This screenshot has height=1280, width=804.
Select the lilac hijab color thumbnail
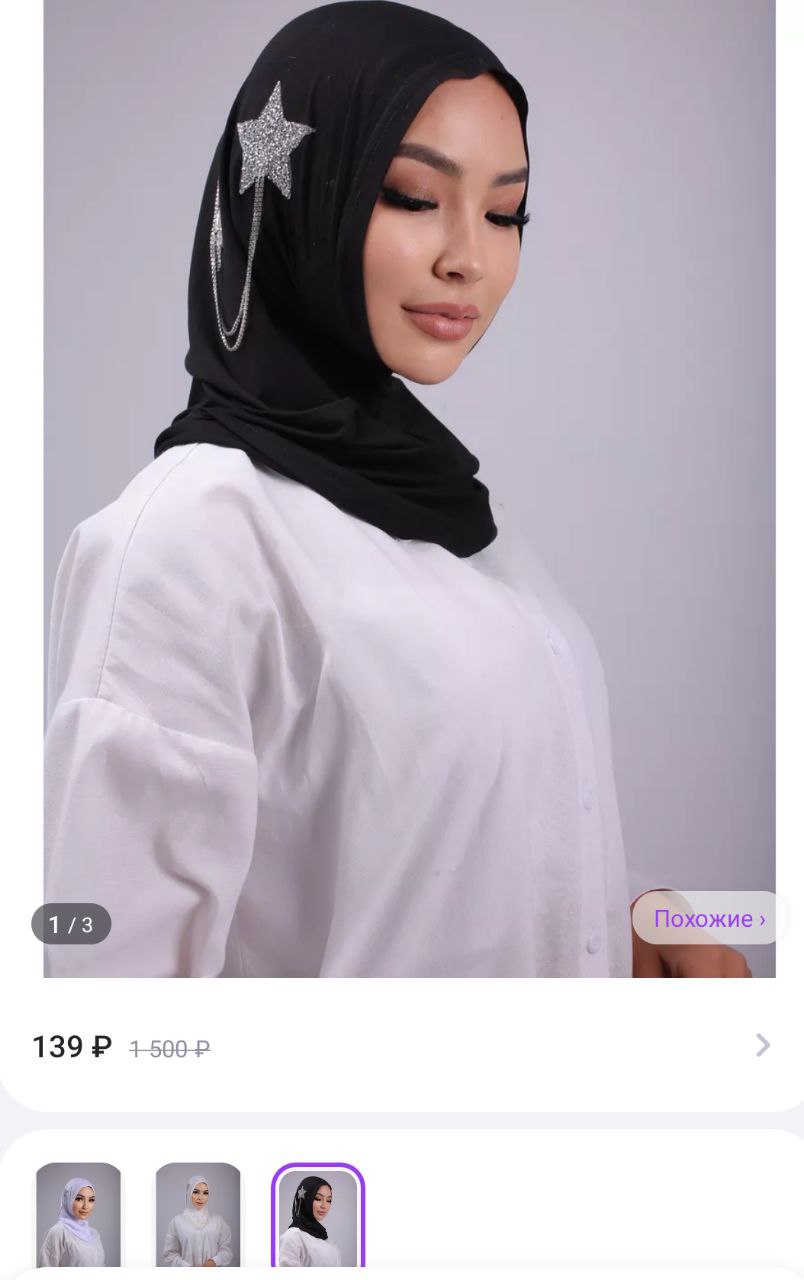click(x=78, y=1214)
